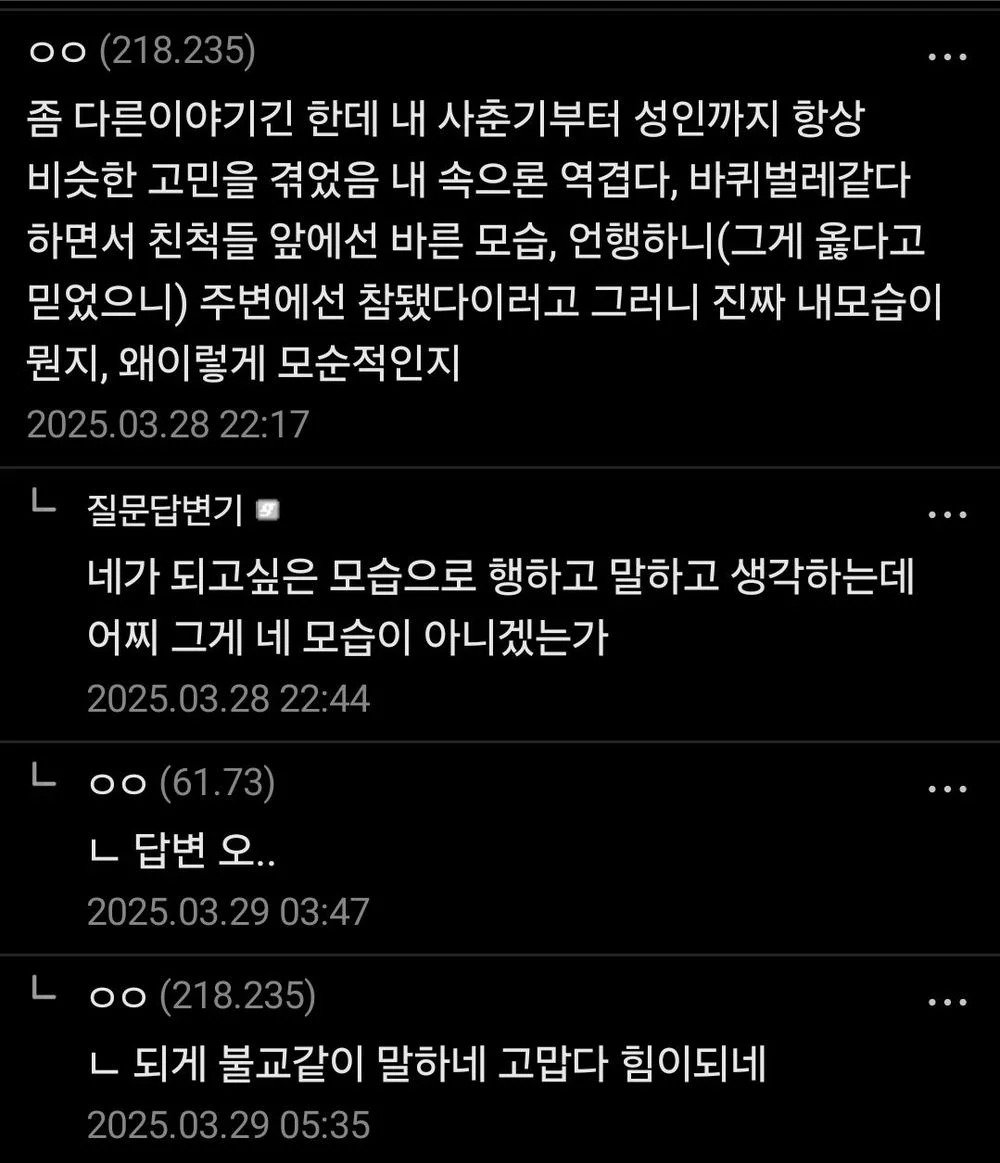This screenshot has height=1163, width=1000.
Task: Open the overflow menu on the 22:17 comment
Action: (947, 58)
